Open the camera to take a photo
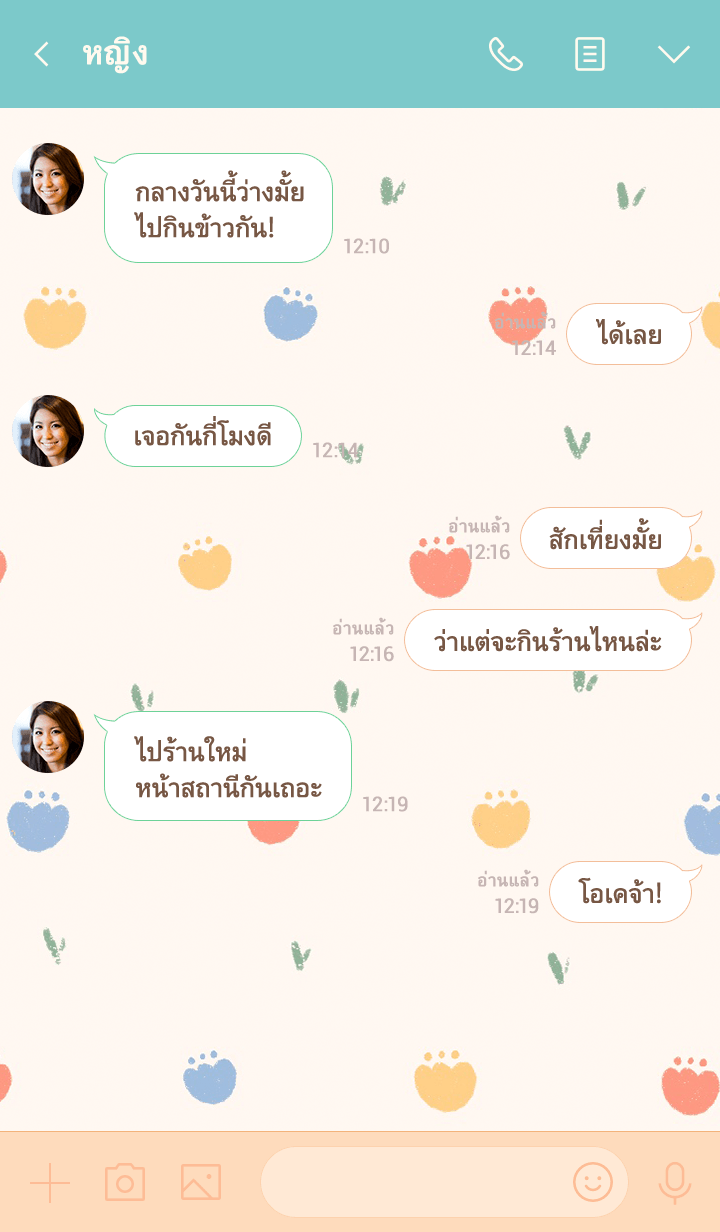Viewport: 720px width, 1232px height. (x=125, y=1182)
